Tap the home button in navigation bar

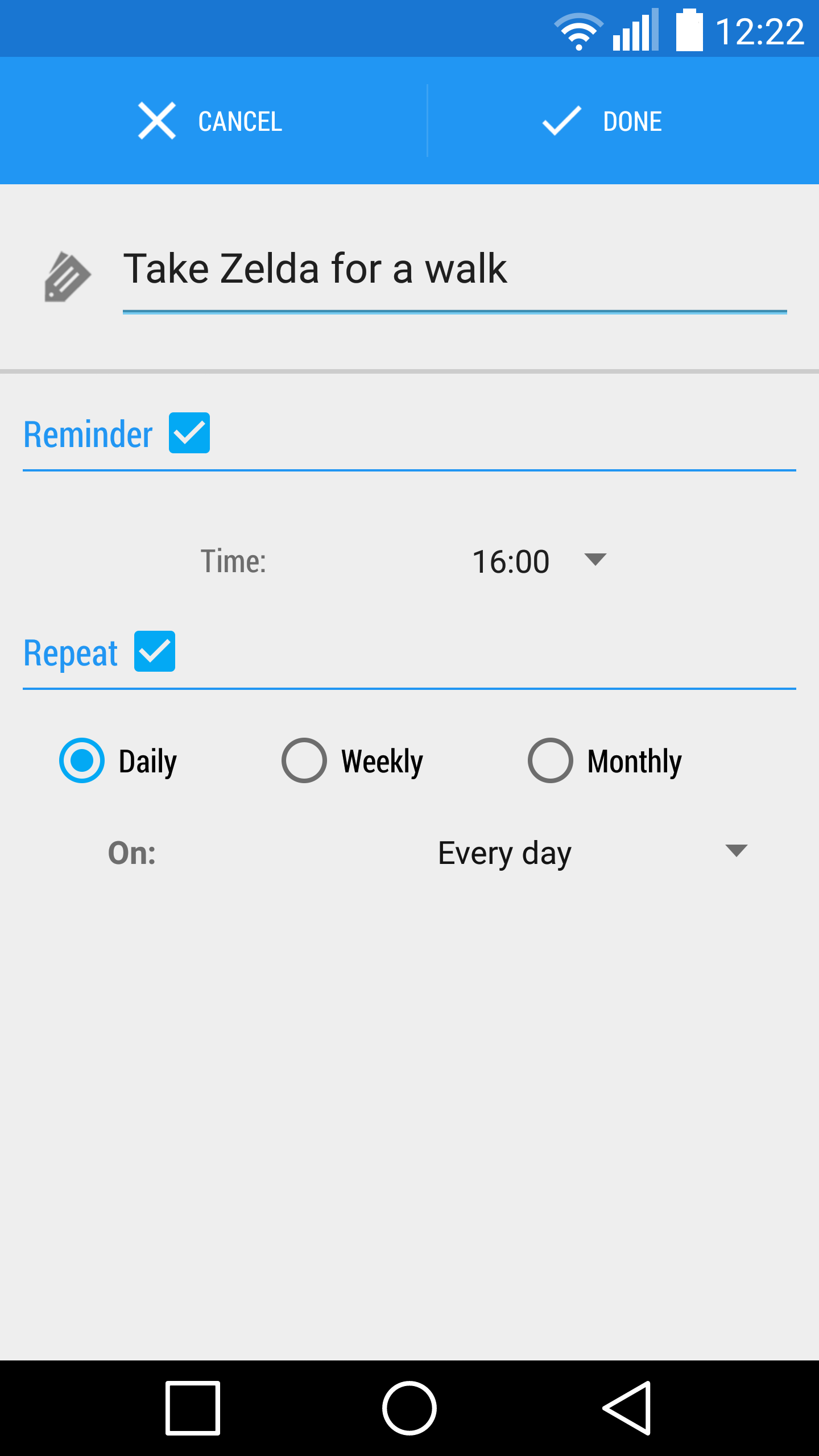[409, 1408]
